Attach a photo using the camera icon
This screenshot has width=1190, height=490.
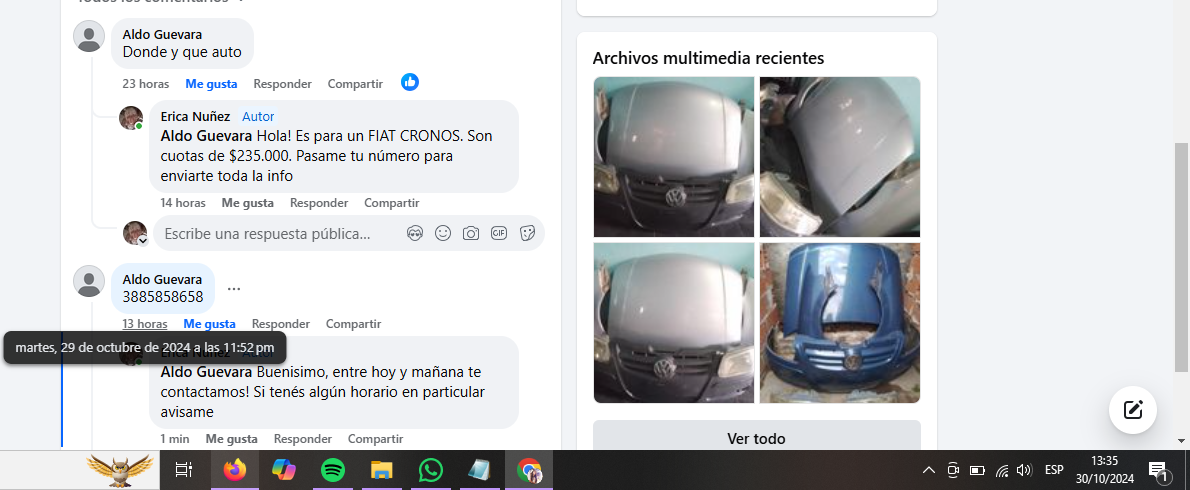(471, 233)
